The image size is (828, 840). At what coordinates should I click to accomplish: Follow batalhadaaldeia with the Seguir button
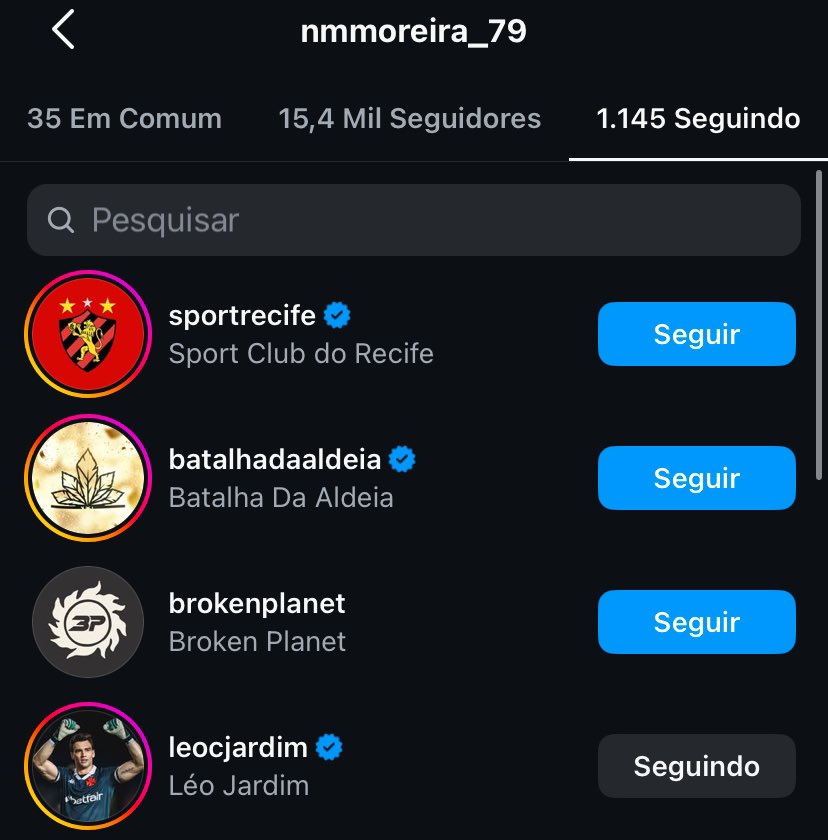[x=696, y=478]
